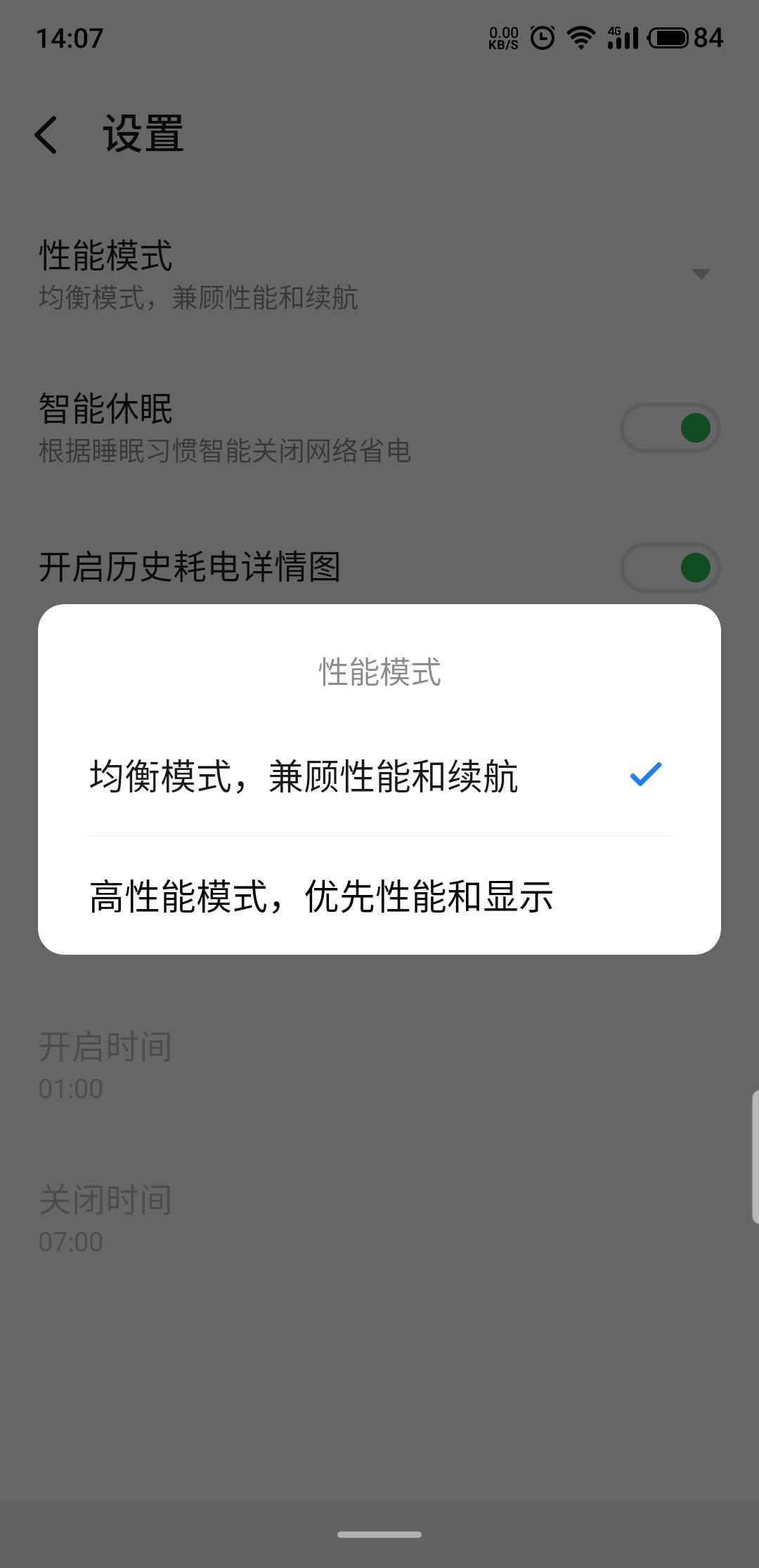Tap the blue checkmark next to 均衡模式
Screen dimensions: 759x1568
[x=647, y=776]
